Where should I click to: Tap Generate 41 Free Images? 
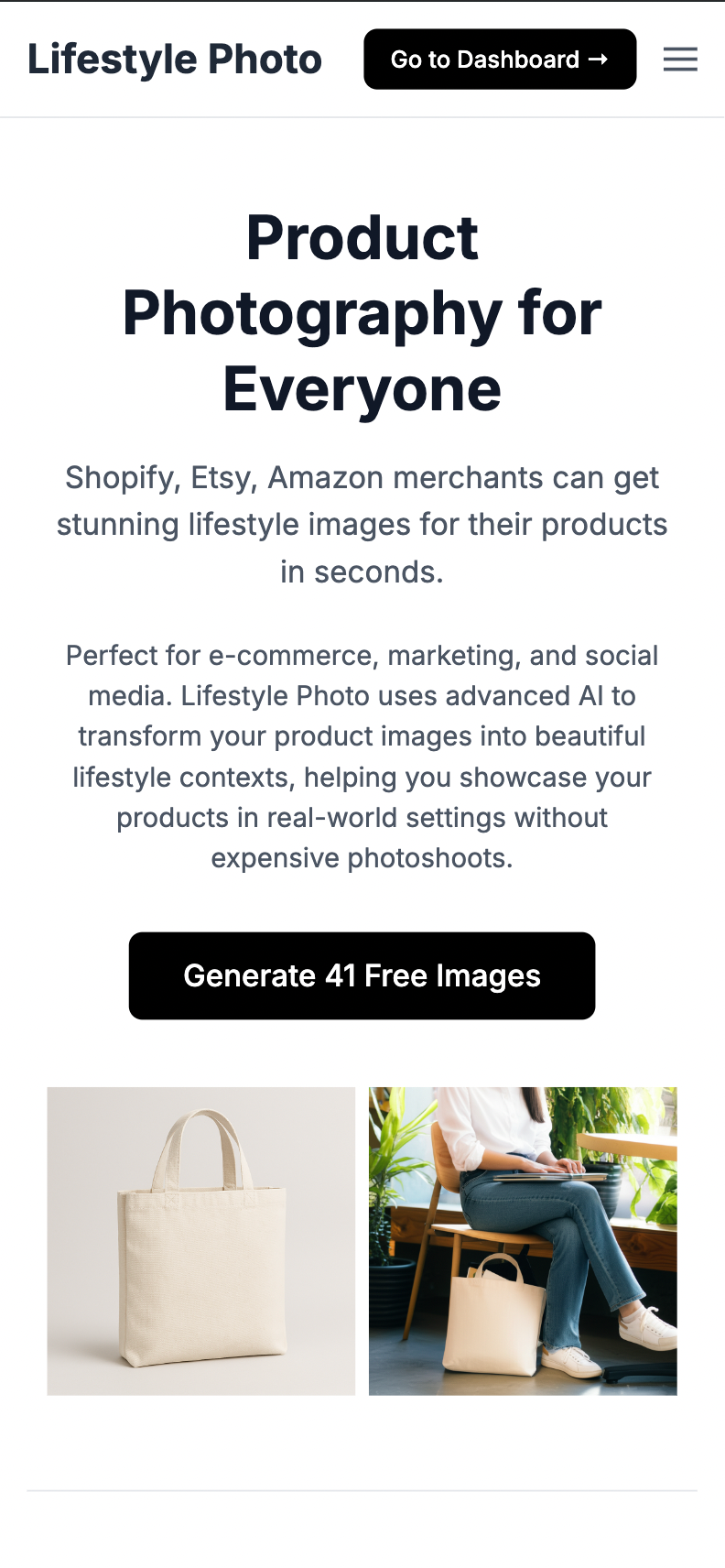point(362,975)
